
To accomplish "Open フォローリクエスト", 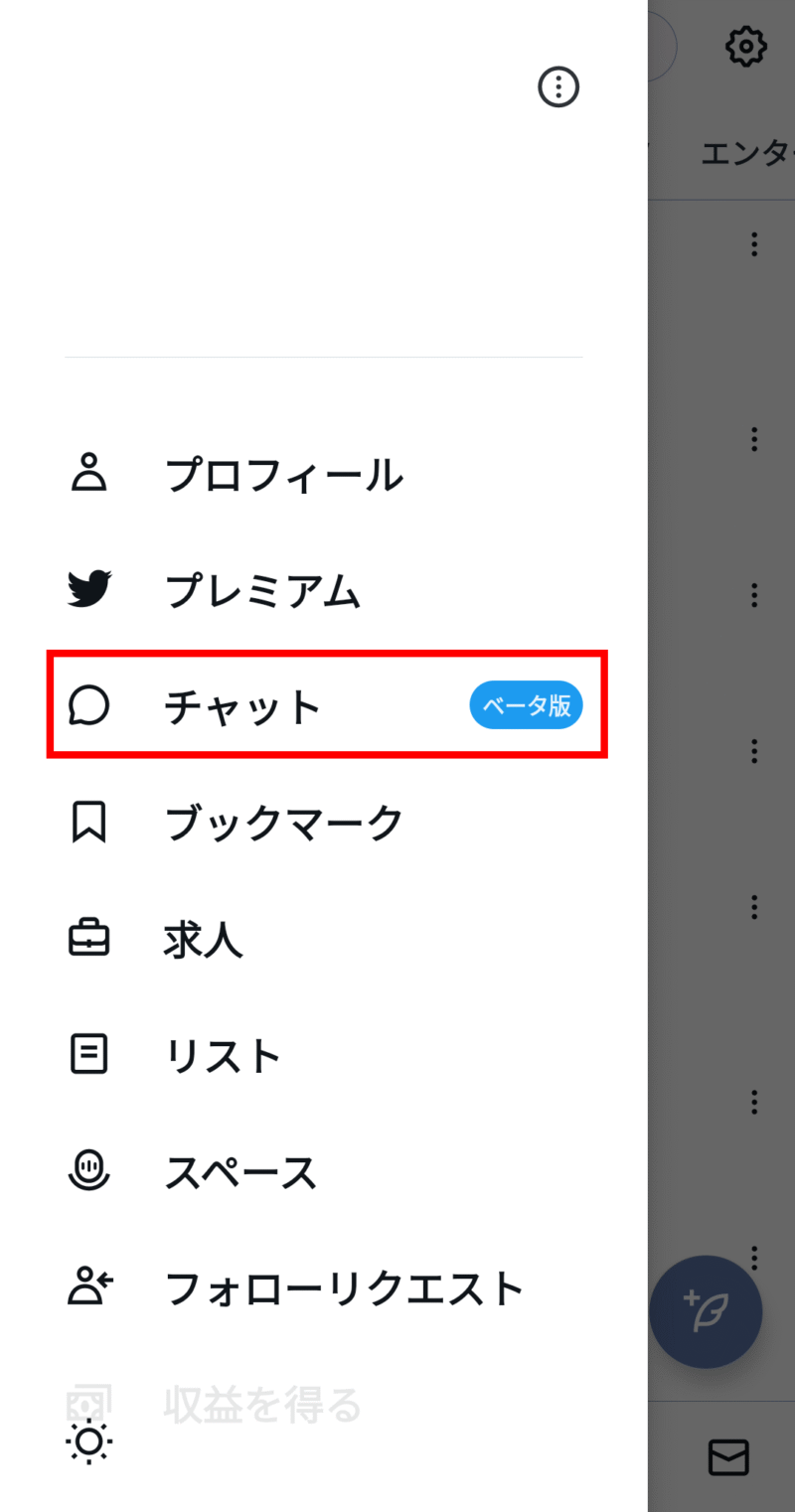I will [324, 1287].
